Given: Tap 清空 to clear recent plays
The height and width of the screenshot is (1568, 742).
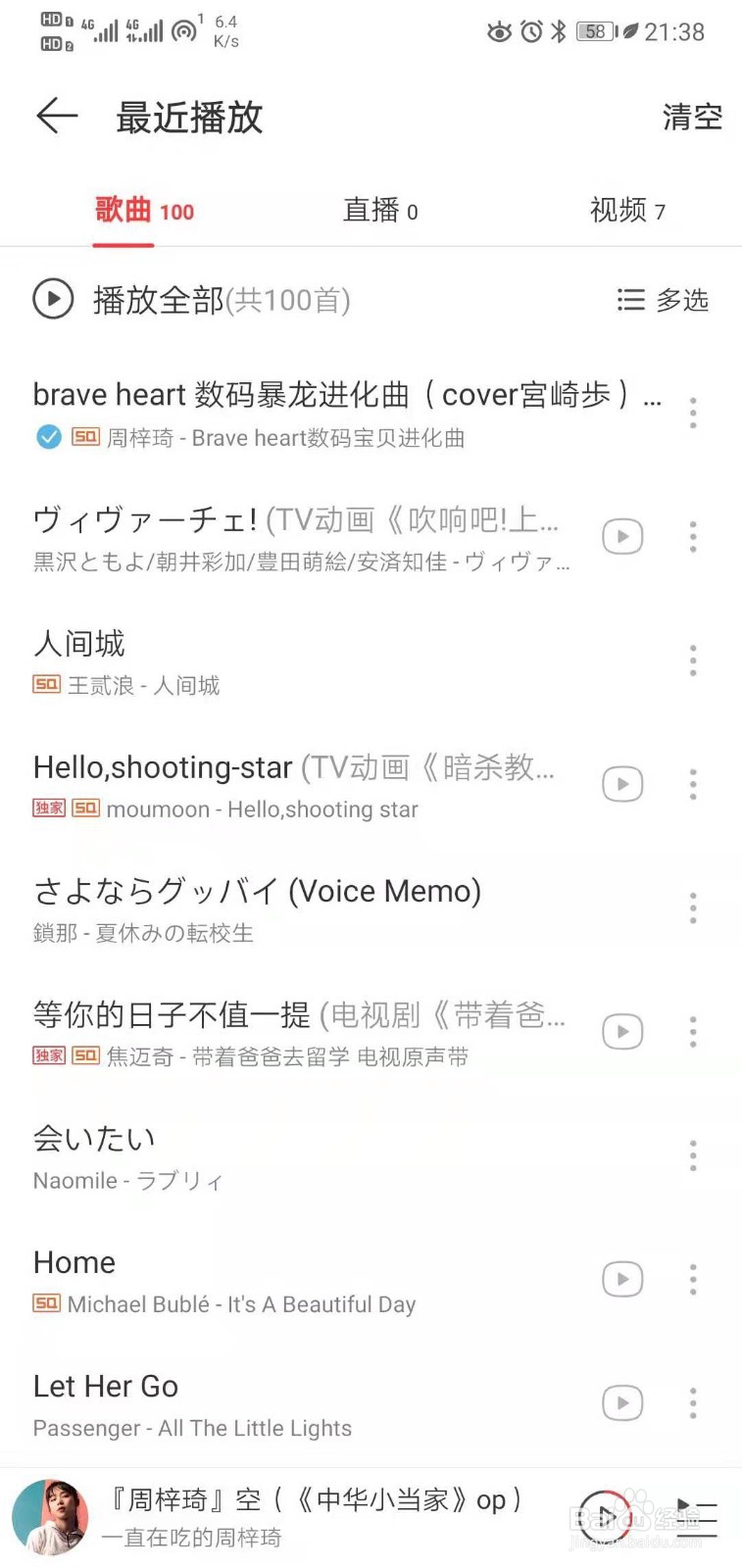Looking at the screenshot, I should (x=692, y=118).
